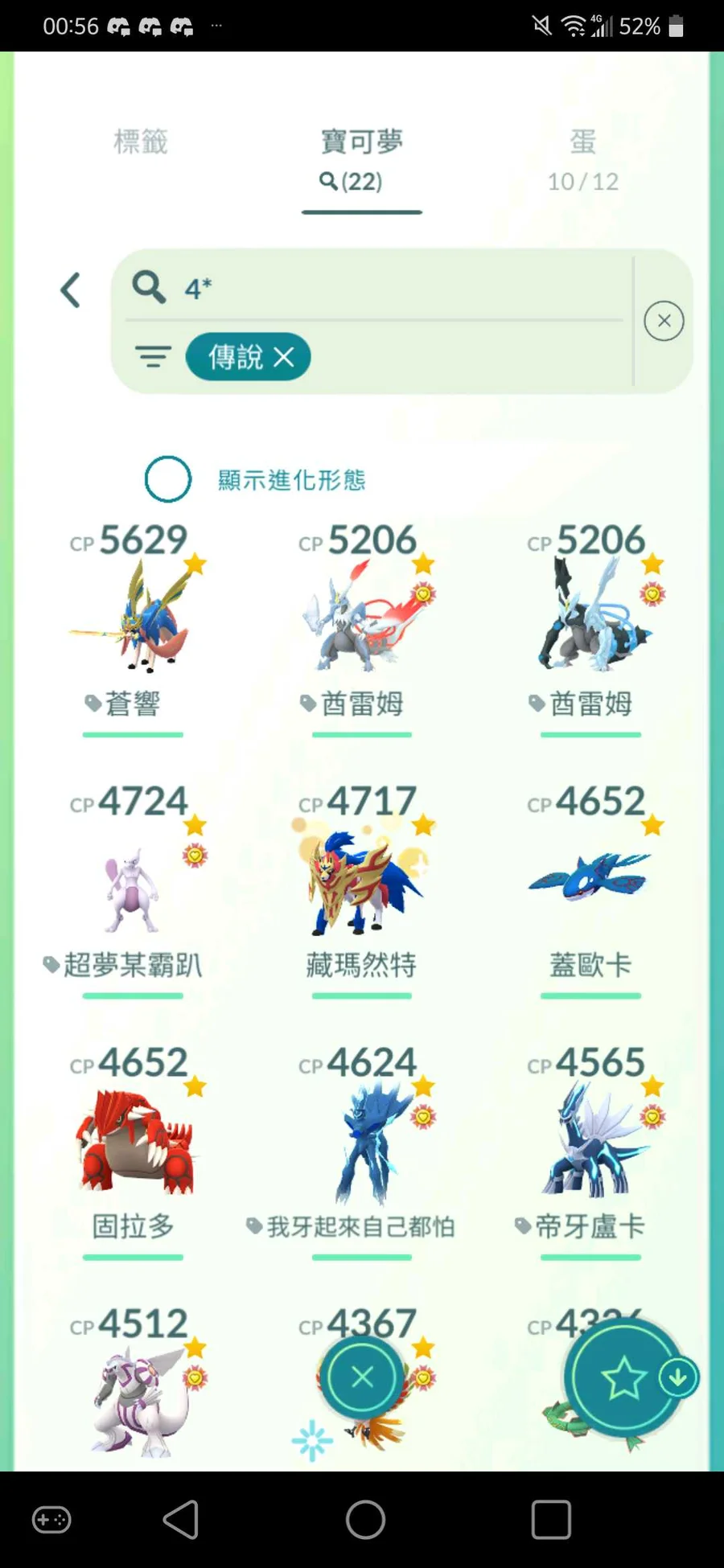Open the star sort button
The width and height of the screenshot is (724, 1568).
(x=623, y=1378)
